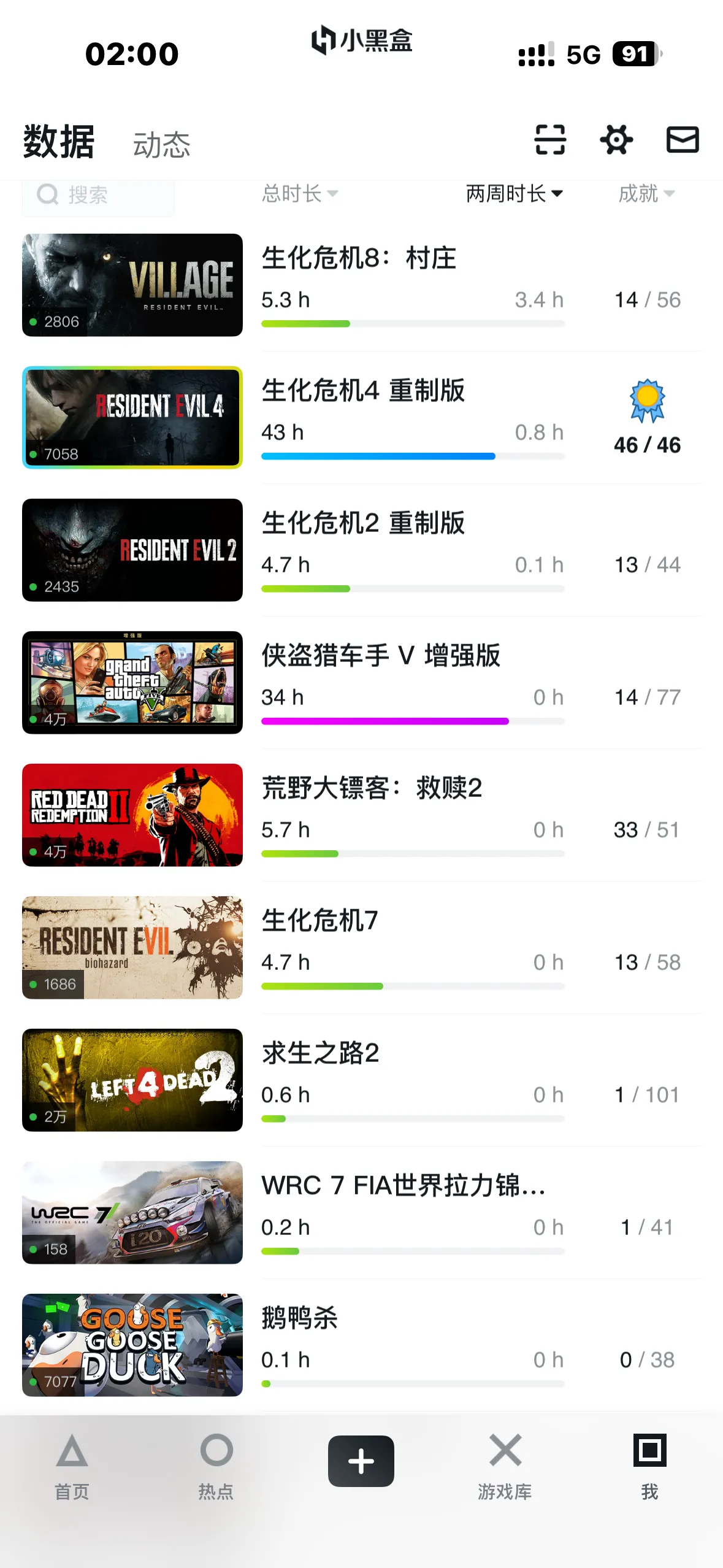Open the scan icon
Screen dimensions: 723x1568
click(x=549, y=140)
